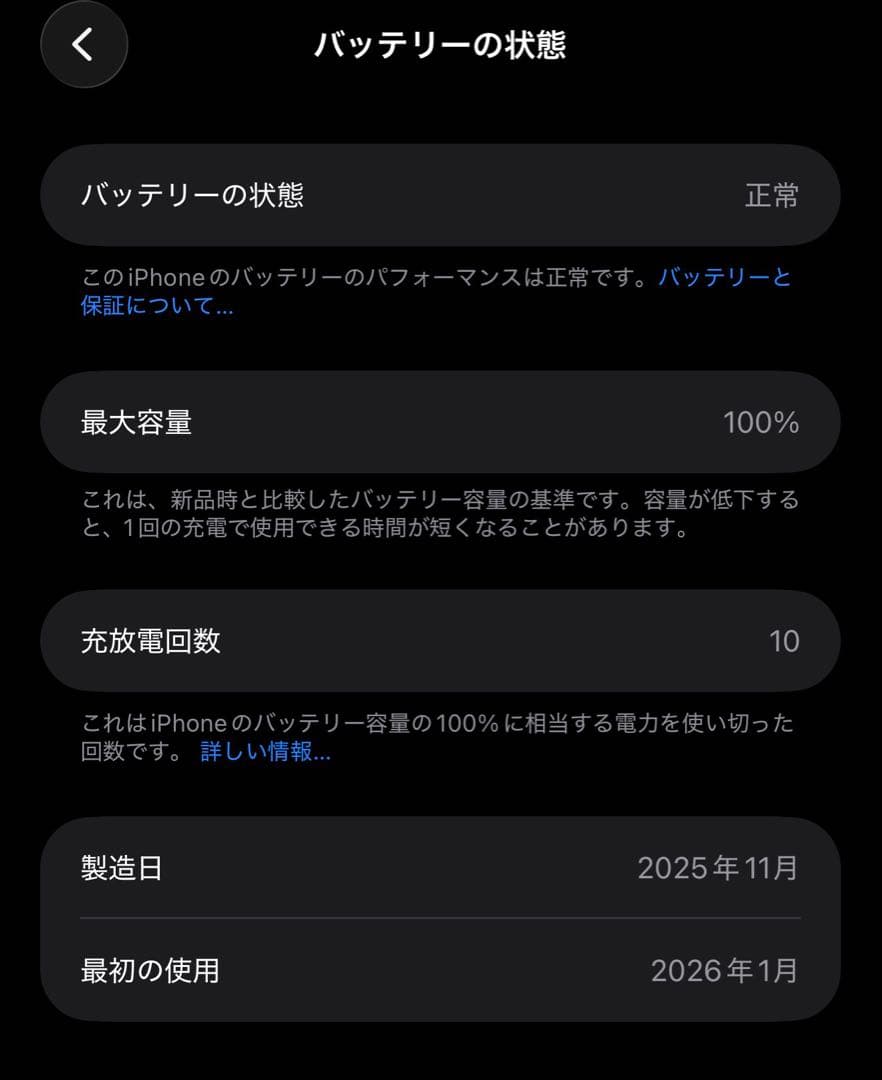Select the 最初の使用 row

tap(440, 970)
